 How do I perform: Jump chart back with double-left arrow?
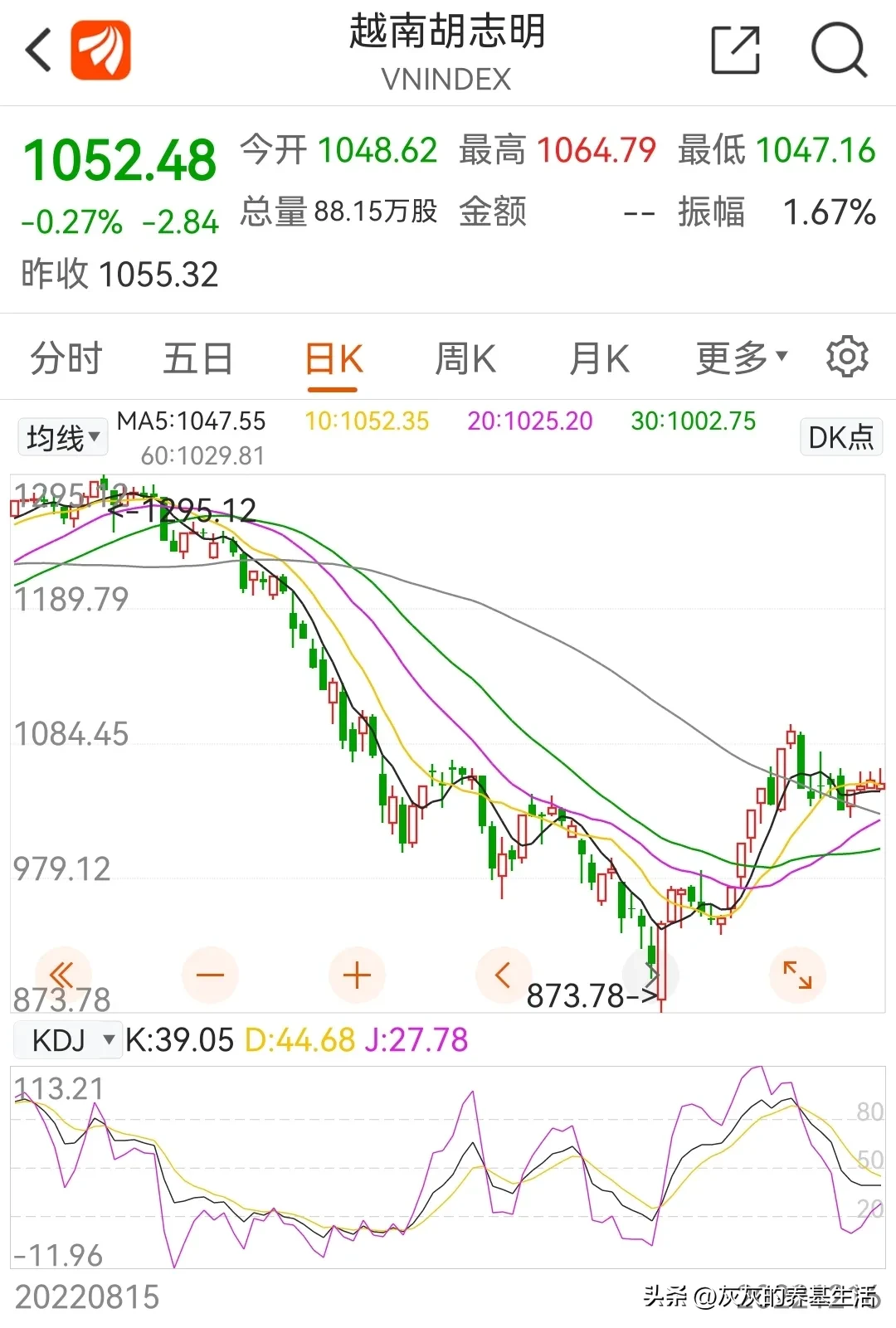tap(63, 975)
